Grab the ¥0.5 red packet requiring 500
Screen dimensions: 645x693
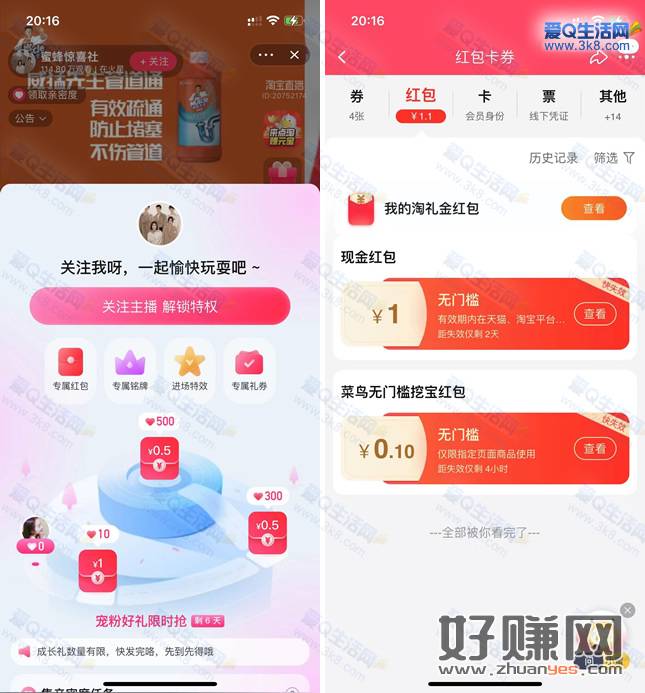pyautogui.click(x=159, y=457)
